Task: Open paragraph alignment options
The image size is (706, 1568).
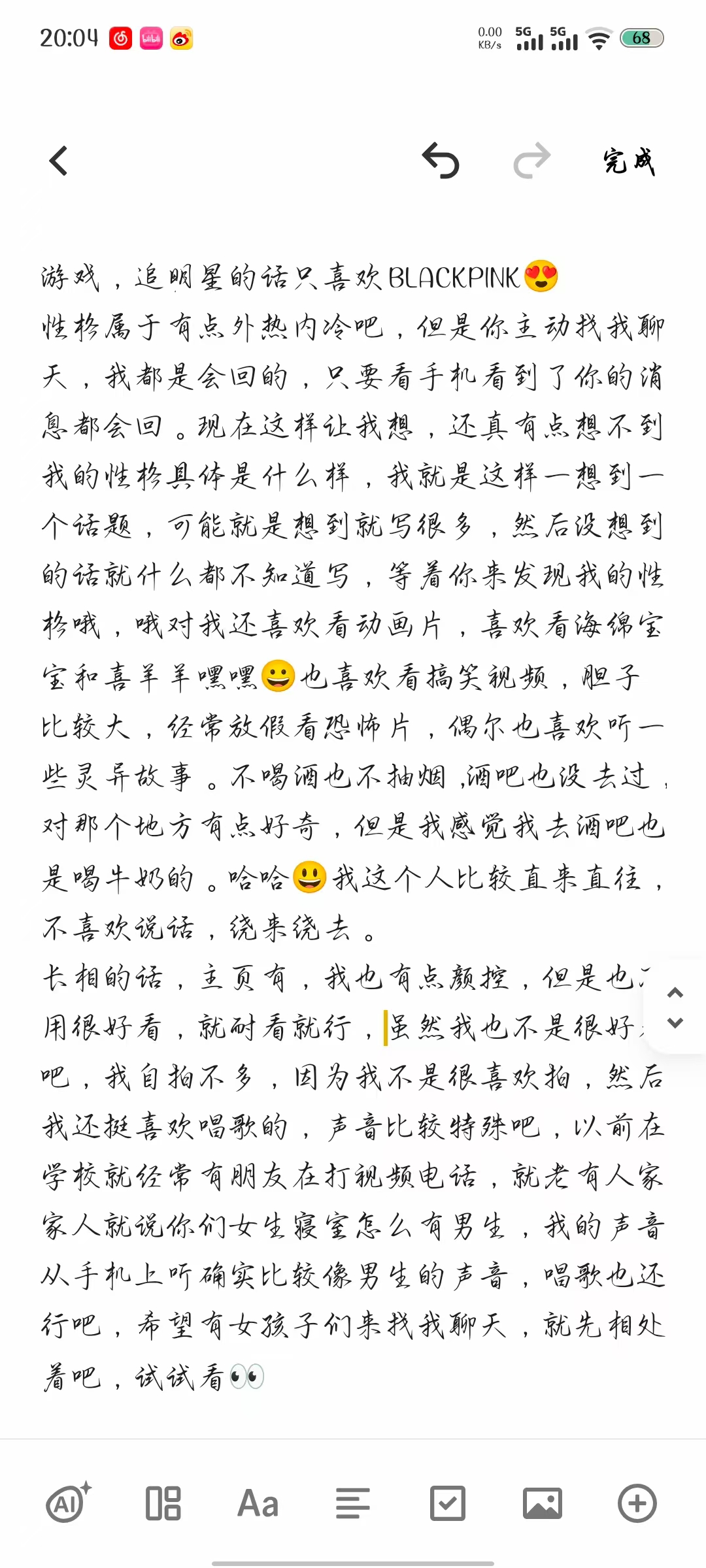Action: [353, 1503]
